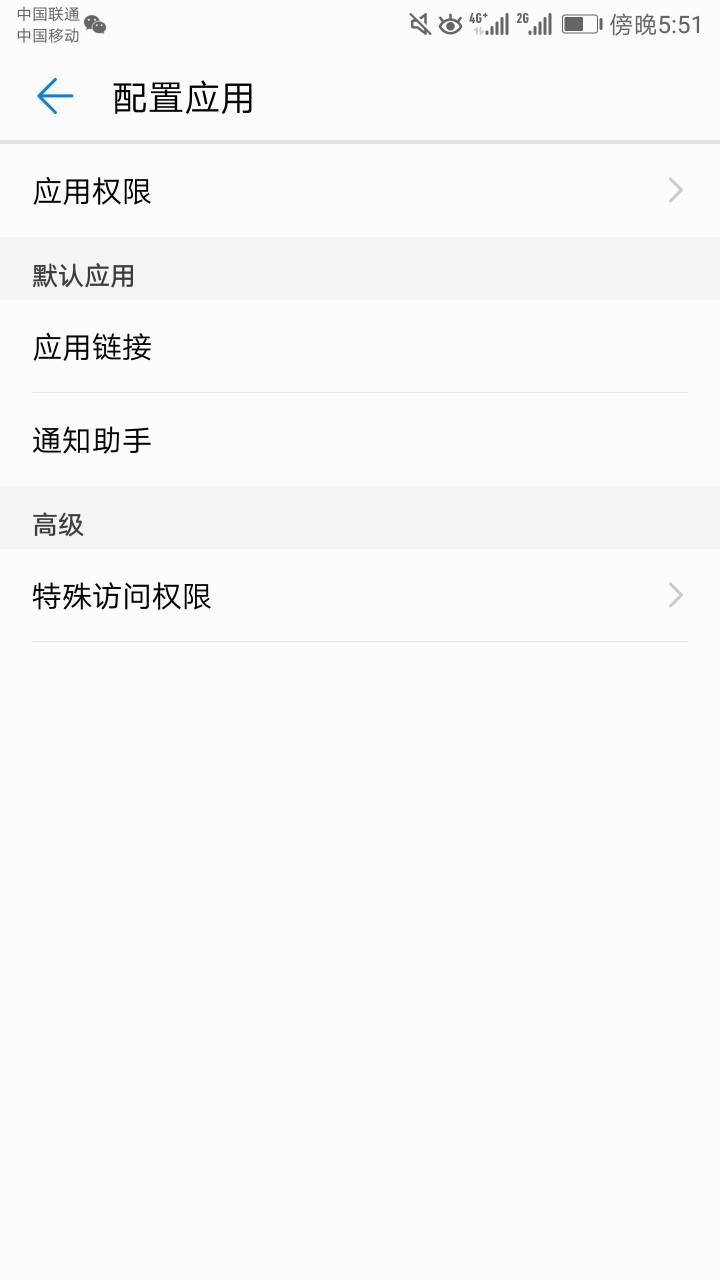
Task: Tap the 配置应用 title text
Action: coord(183,97)
